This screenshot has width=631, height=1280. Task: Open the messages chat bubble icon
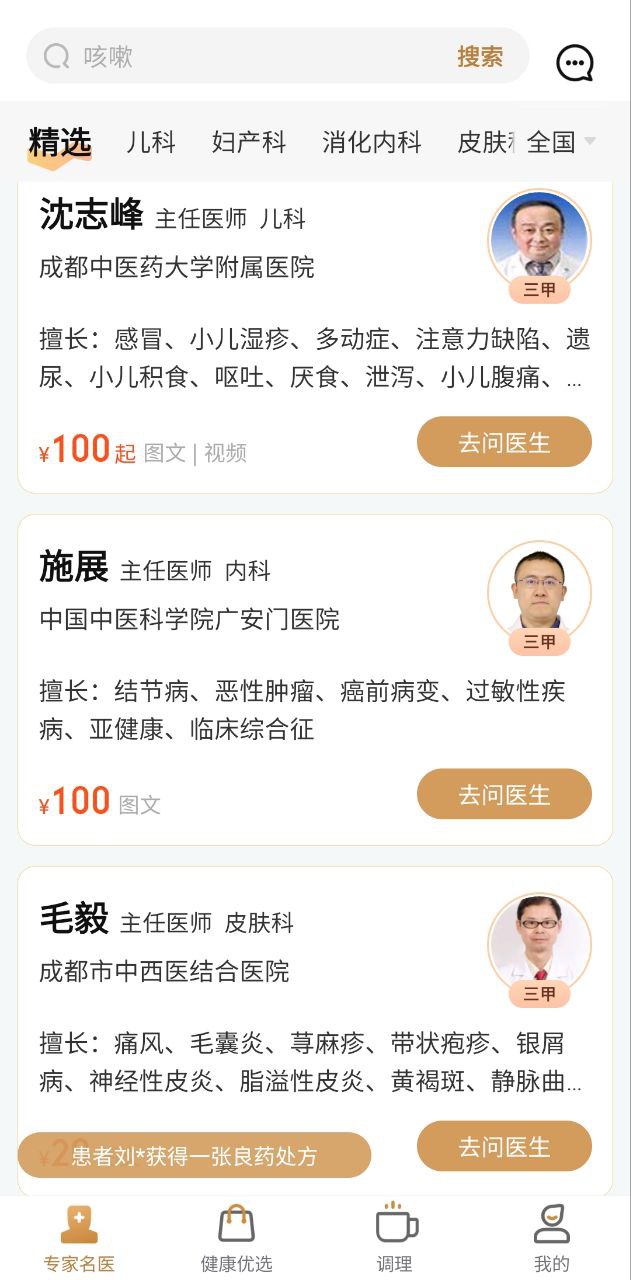[575, 63]
